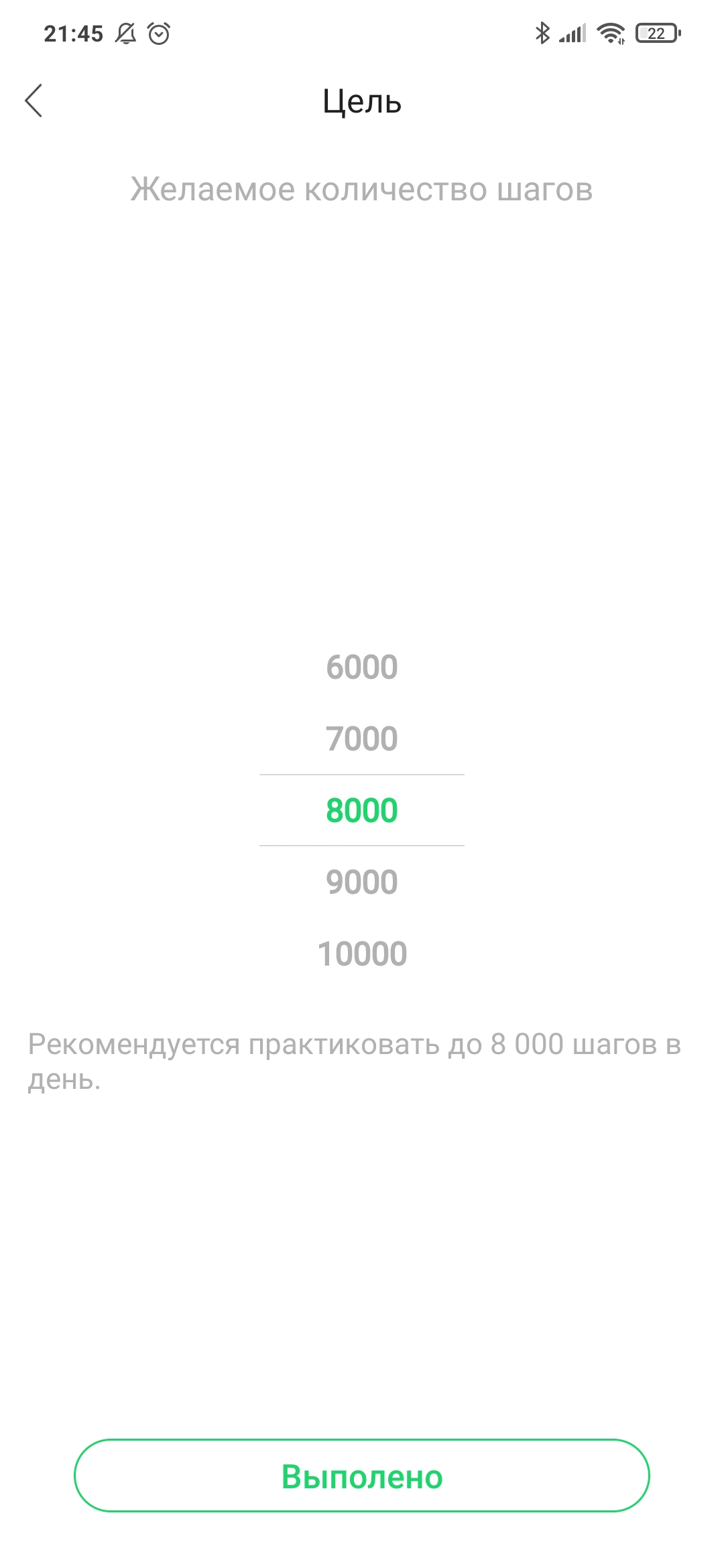
Task: Go back from the Цель screen
Action: coord(34,101)
